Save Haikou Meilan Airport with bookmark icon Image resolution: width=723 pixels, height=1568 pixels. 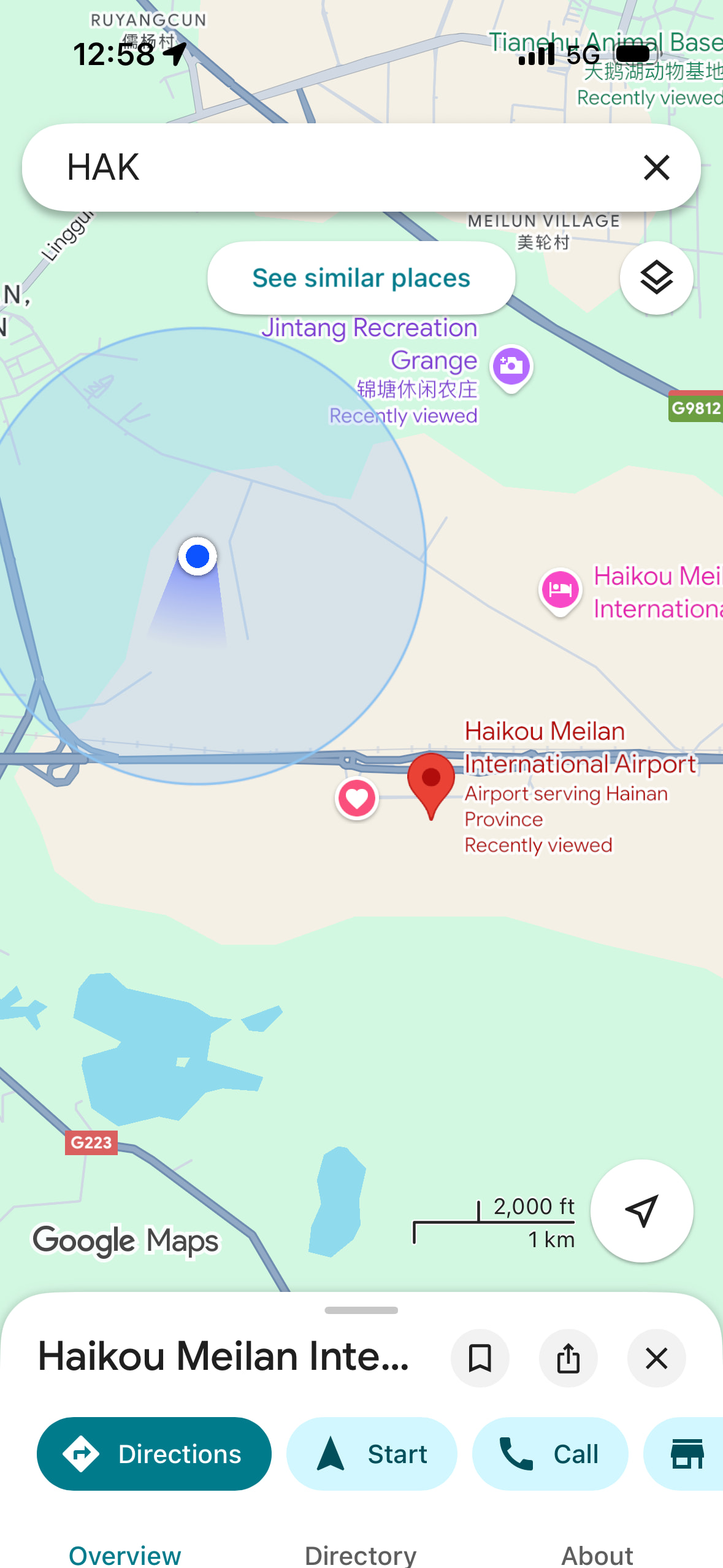480,1358
